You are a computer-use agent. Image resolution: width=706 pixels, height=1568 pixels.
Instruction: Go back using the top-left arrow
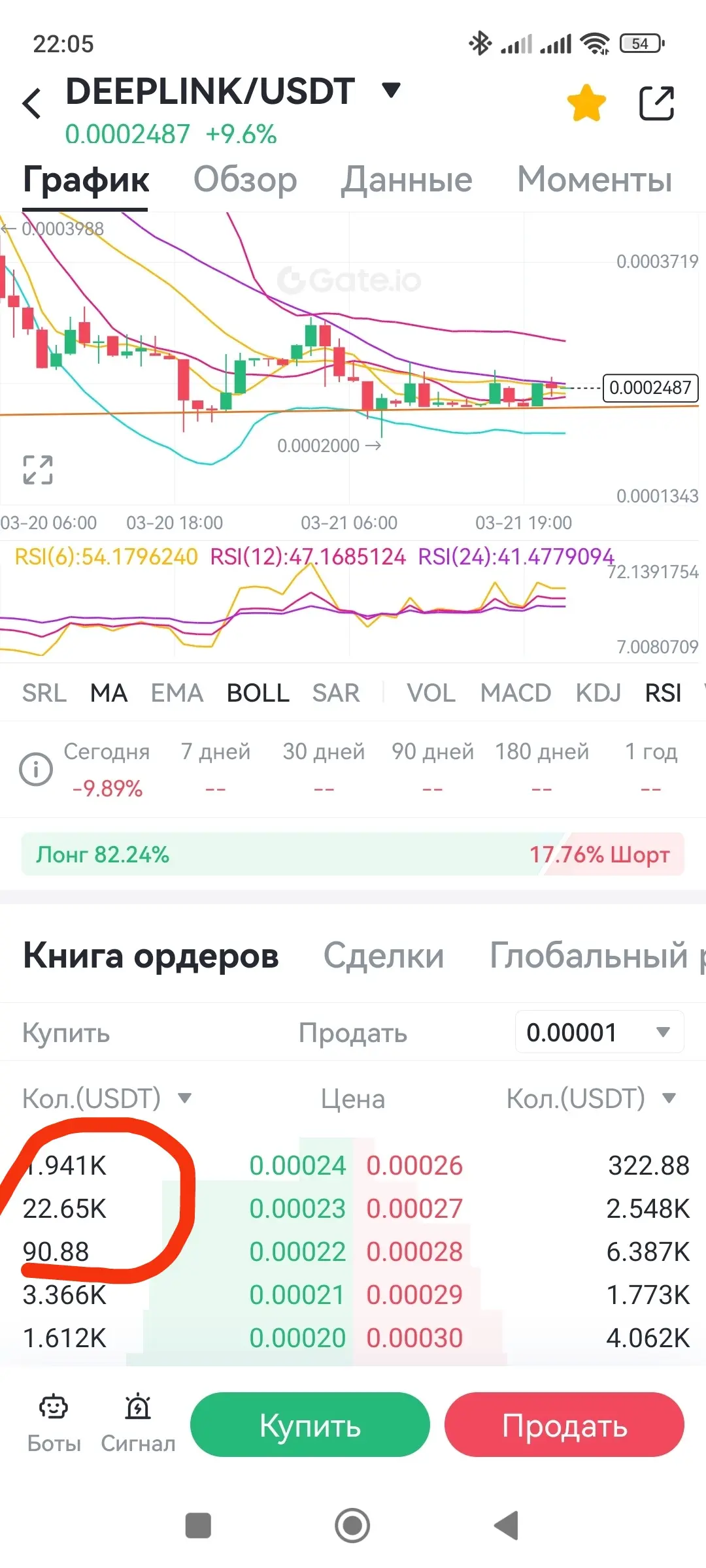click(31, 103)
